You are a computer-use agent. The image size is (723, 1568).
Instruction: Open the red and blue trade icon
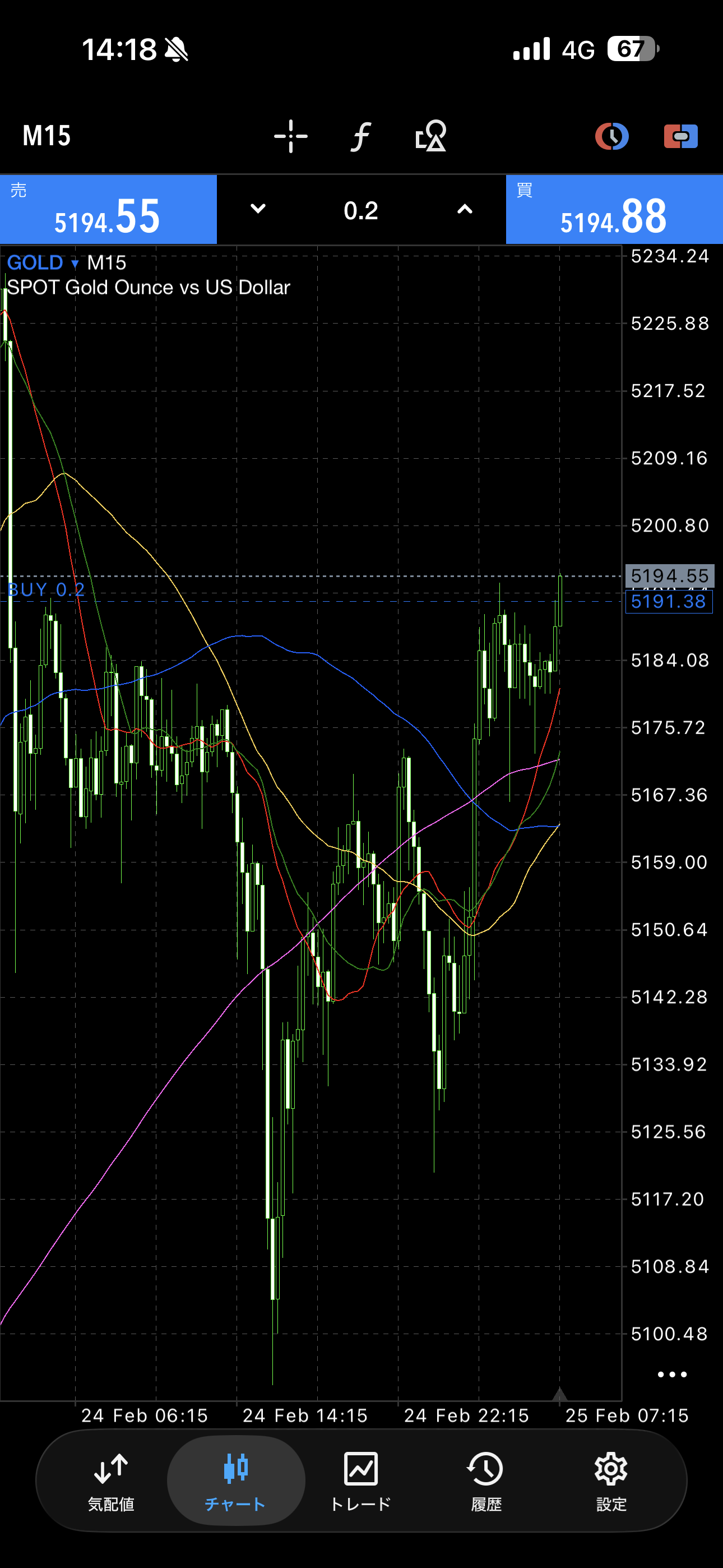680,136
